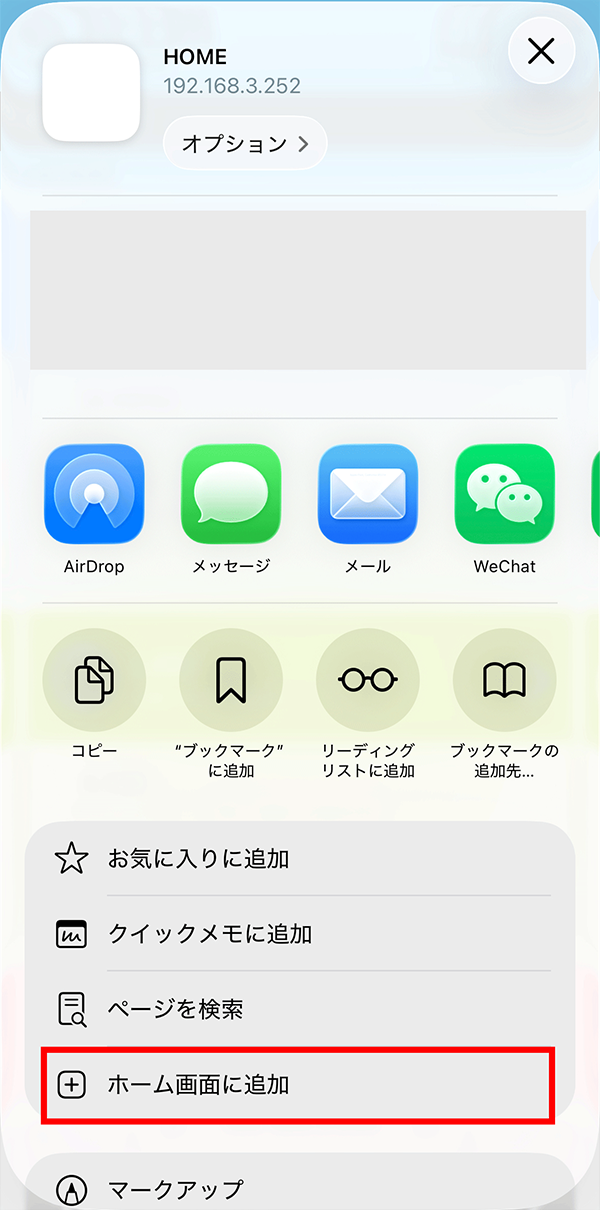
Task: Select クイックメモに追加
Action: (300, 934)
